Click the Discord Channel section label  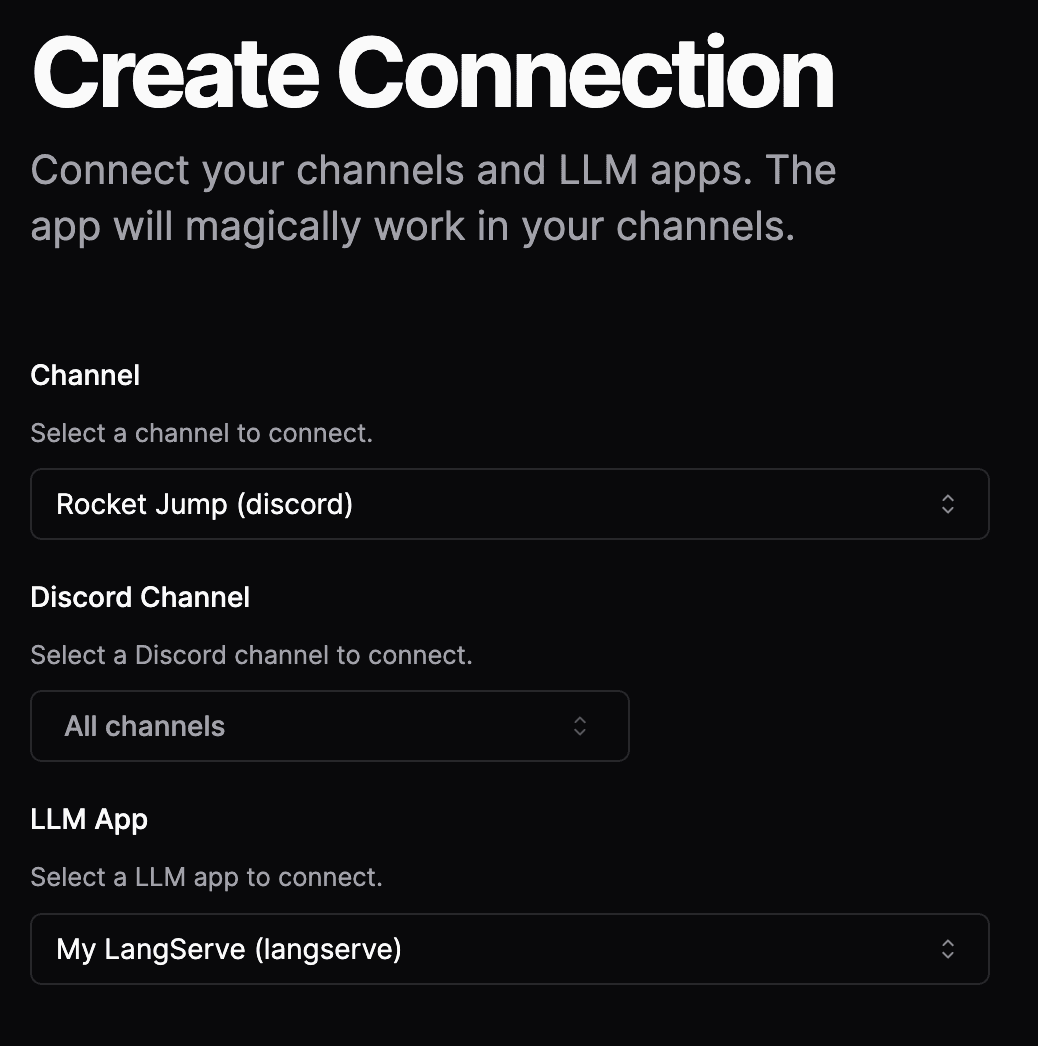140,597
